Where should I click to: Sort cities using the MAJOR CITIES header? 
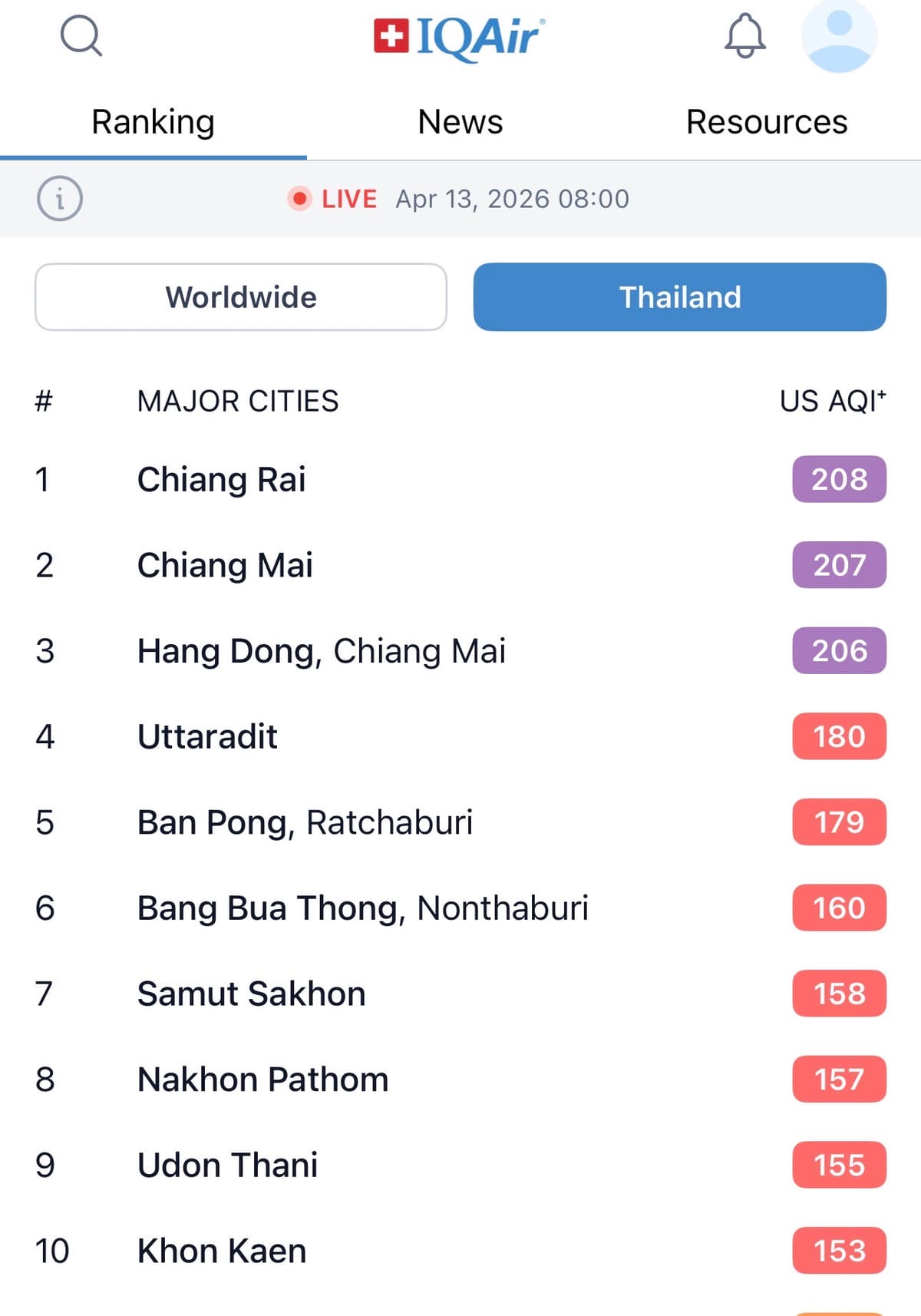(238, 401)
